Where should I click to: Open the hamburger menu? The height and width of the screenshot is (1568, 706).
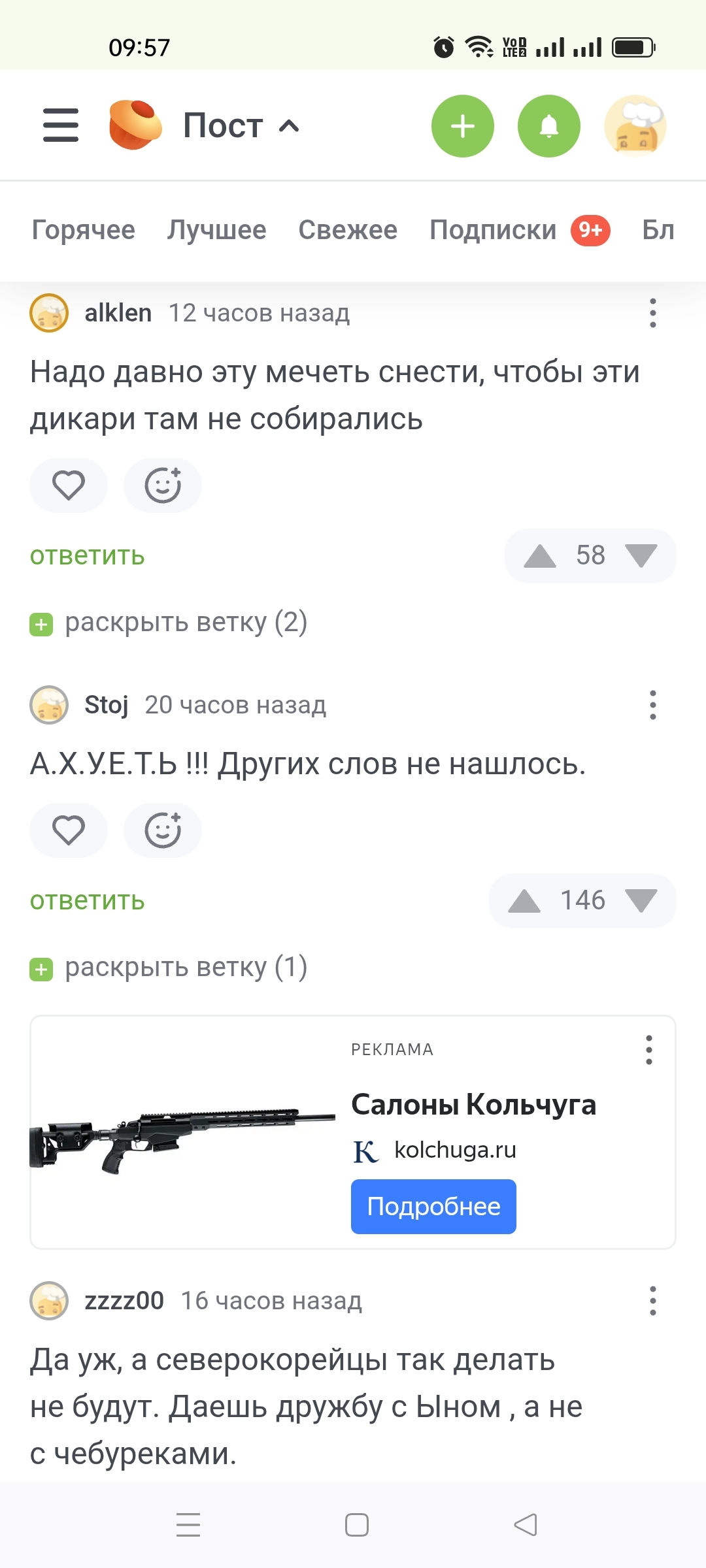(x=61, y=125)
